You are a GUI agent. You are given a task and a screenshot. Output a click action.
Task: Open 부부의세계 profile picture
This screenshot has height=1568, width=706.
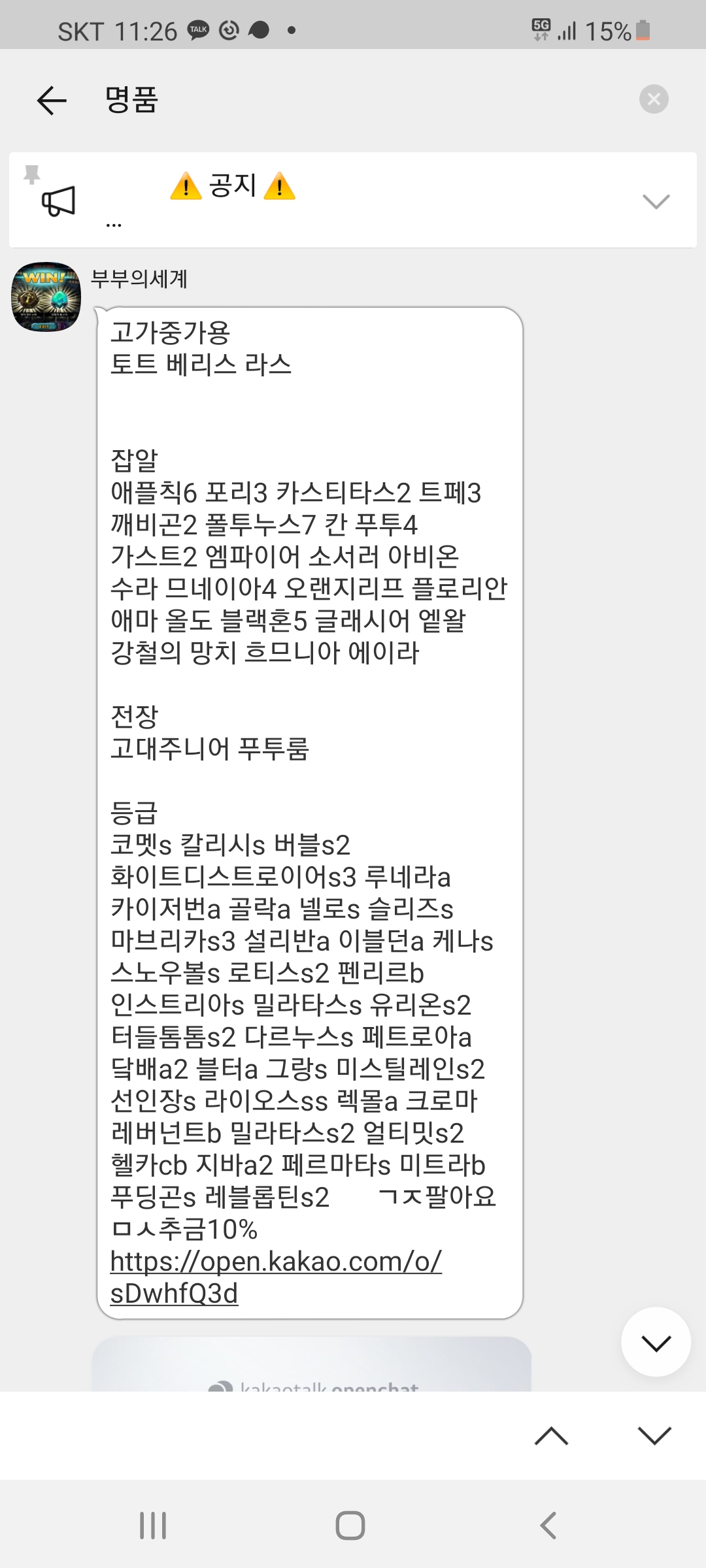coord(46,297)
